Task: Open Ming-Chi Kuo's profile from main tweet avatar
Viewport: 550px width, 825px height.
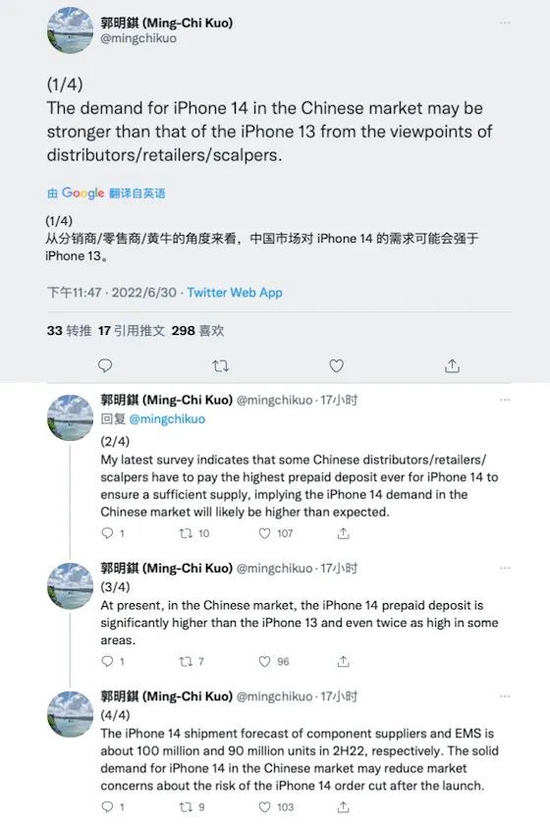Action: [71, 31]
